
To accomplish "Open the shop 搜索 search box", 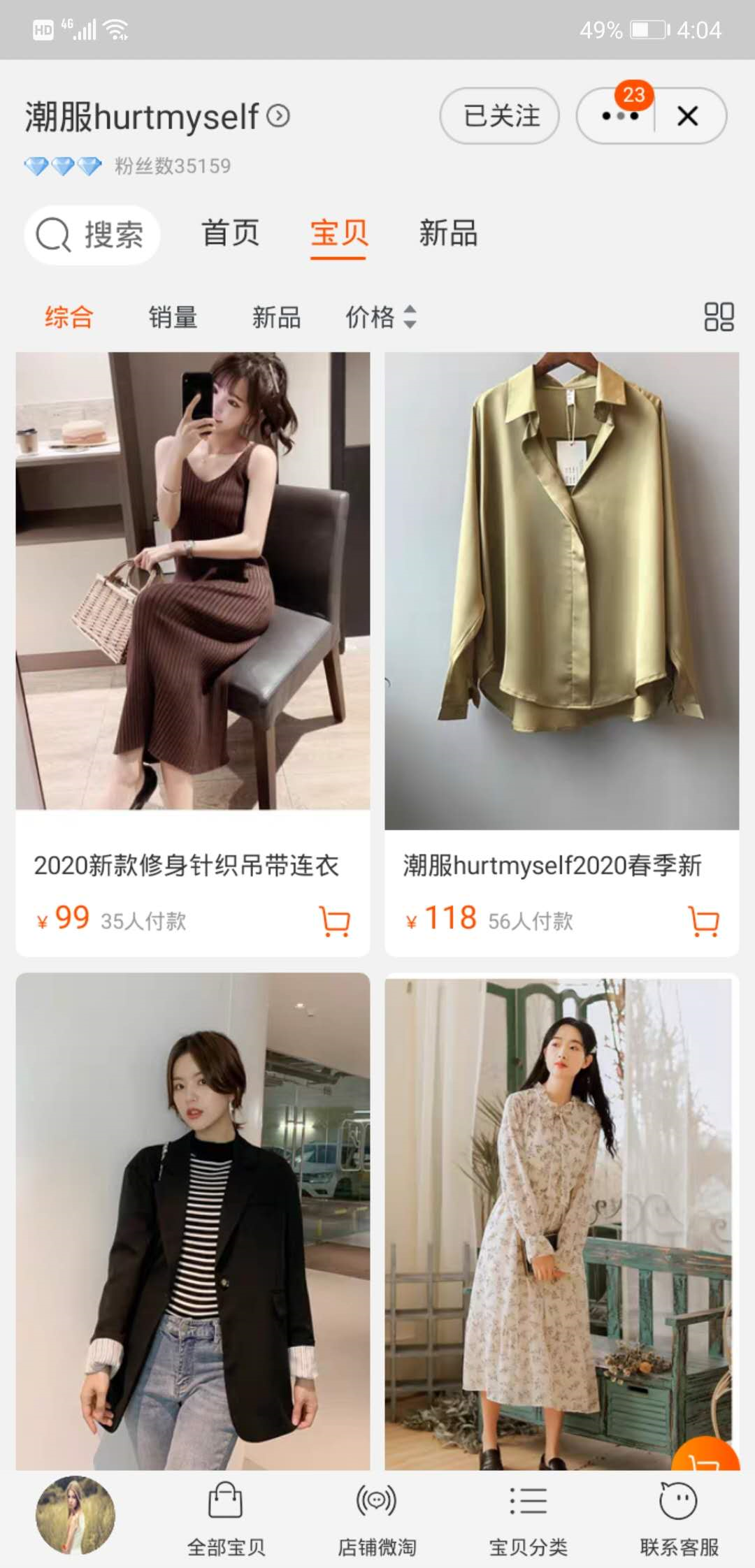I will tap(92, 235).
